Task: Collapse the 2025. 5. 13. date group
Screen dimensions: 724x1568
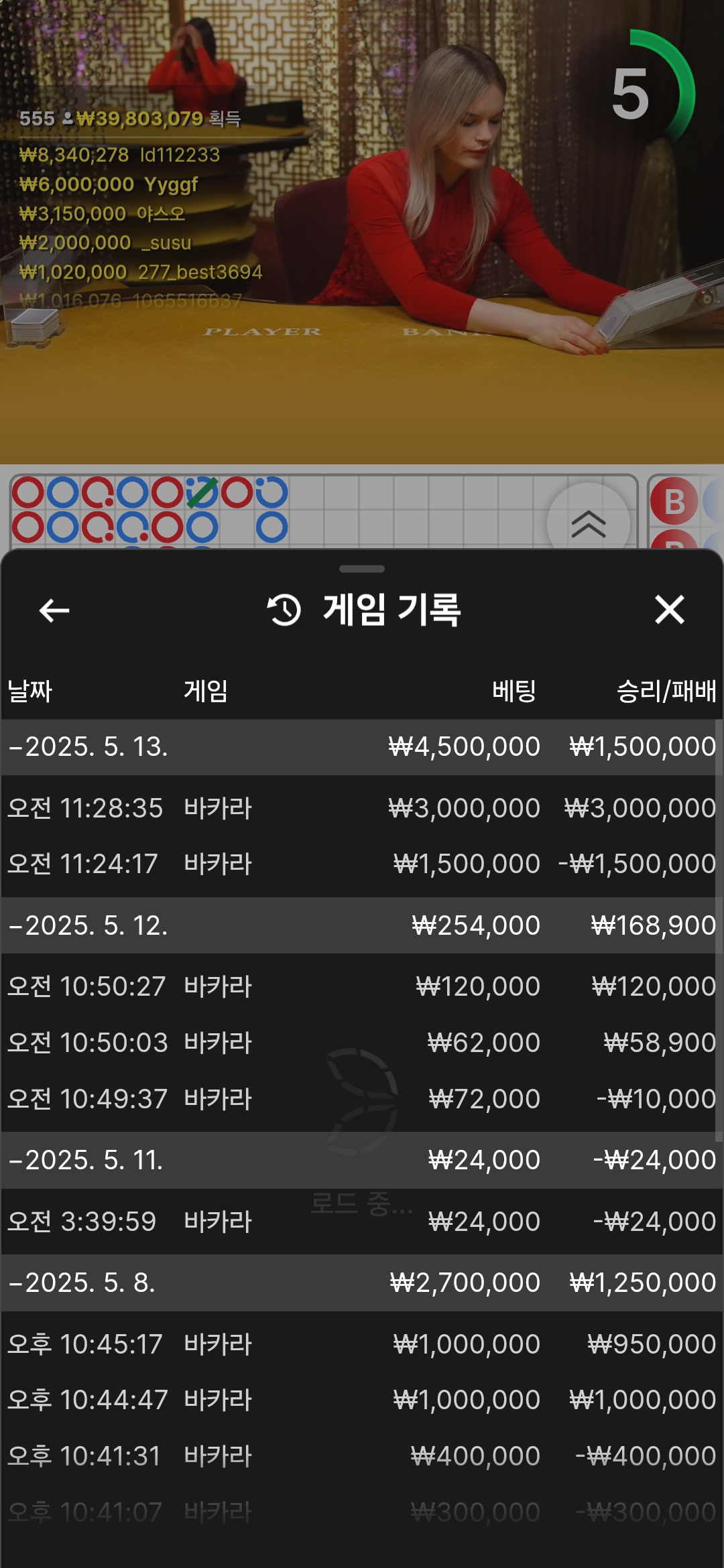Action: point(87,746)
